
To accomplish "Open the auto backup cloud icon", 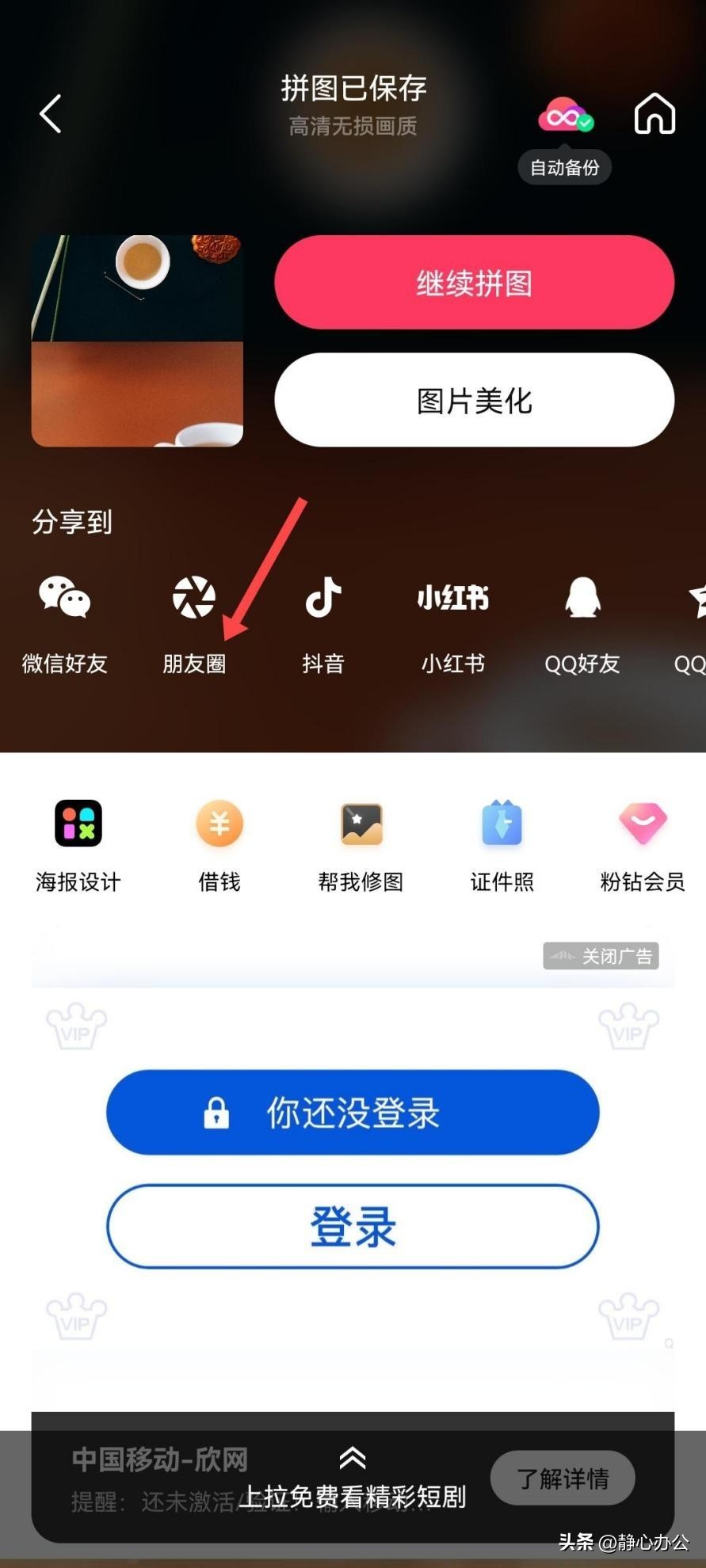I will point(564,117).
